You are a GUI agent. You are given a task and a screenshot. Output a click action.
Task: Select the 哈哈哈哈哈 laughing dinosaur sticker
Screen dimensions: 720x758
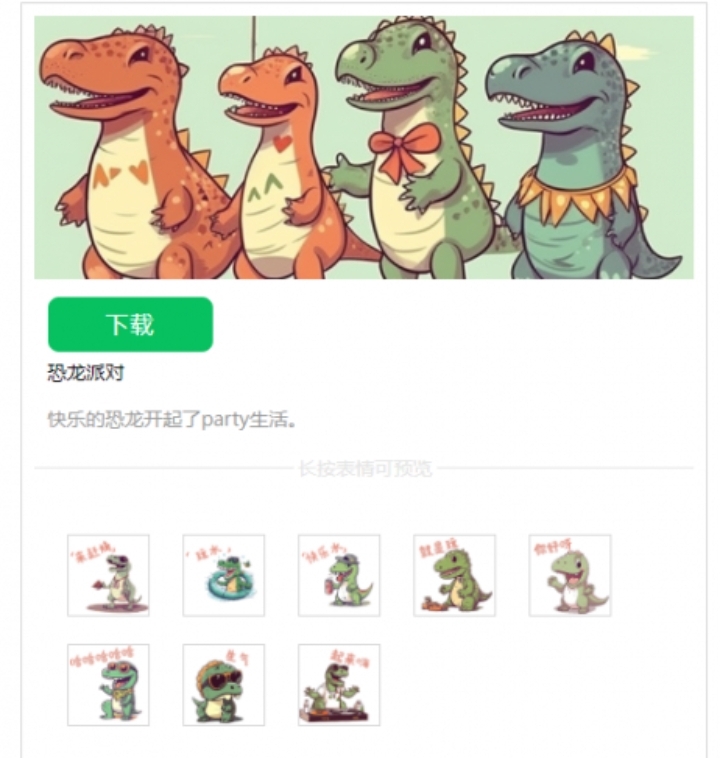pos(108,685)
